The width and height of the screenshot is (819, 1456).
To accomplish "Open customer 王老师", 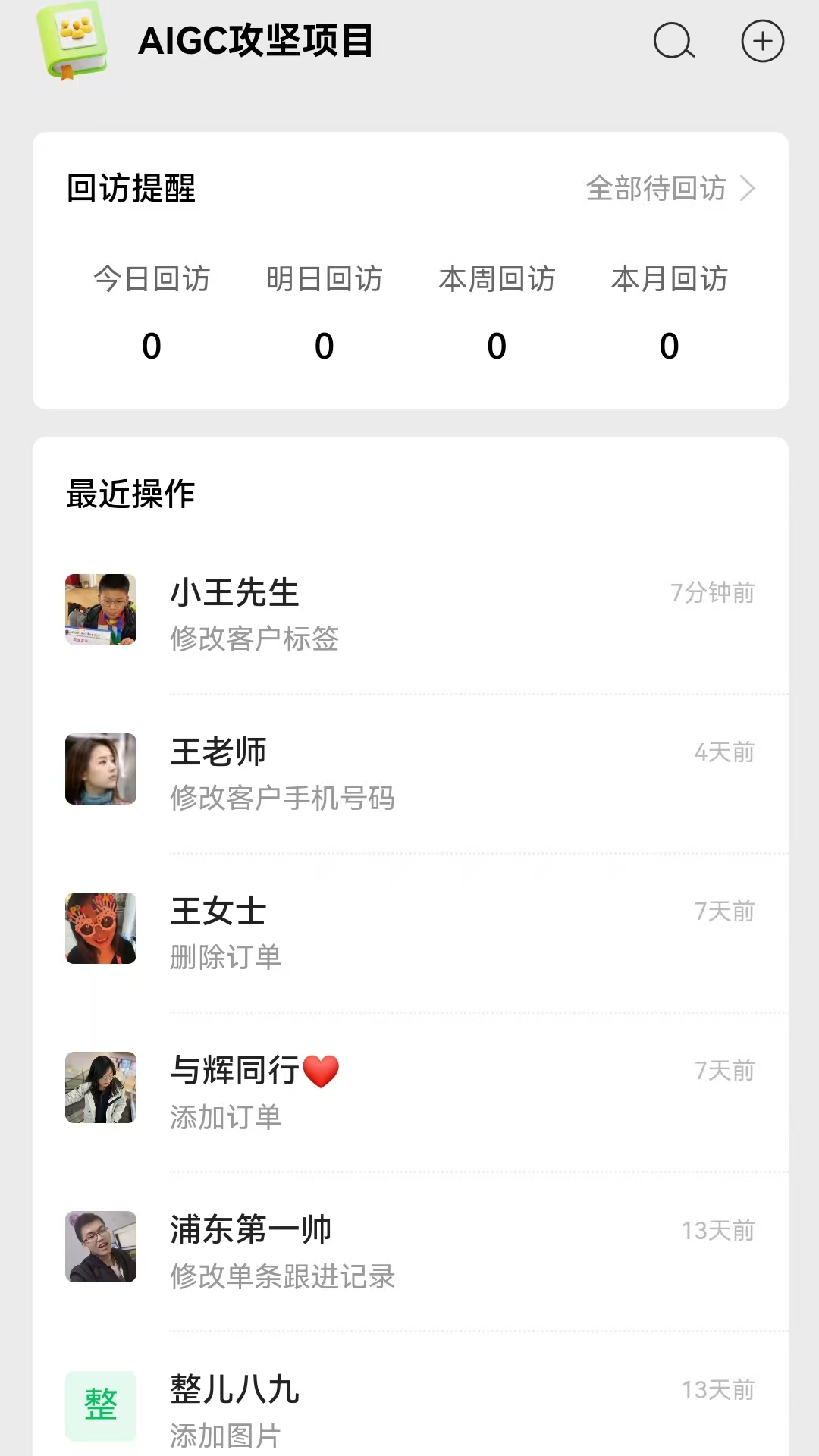I will (x=409, y=772).
